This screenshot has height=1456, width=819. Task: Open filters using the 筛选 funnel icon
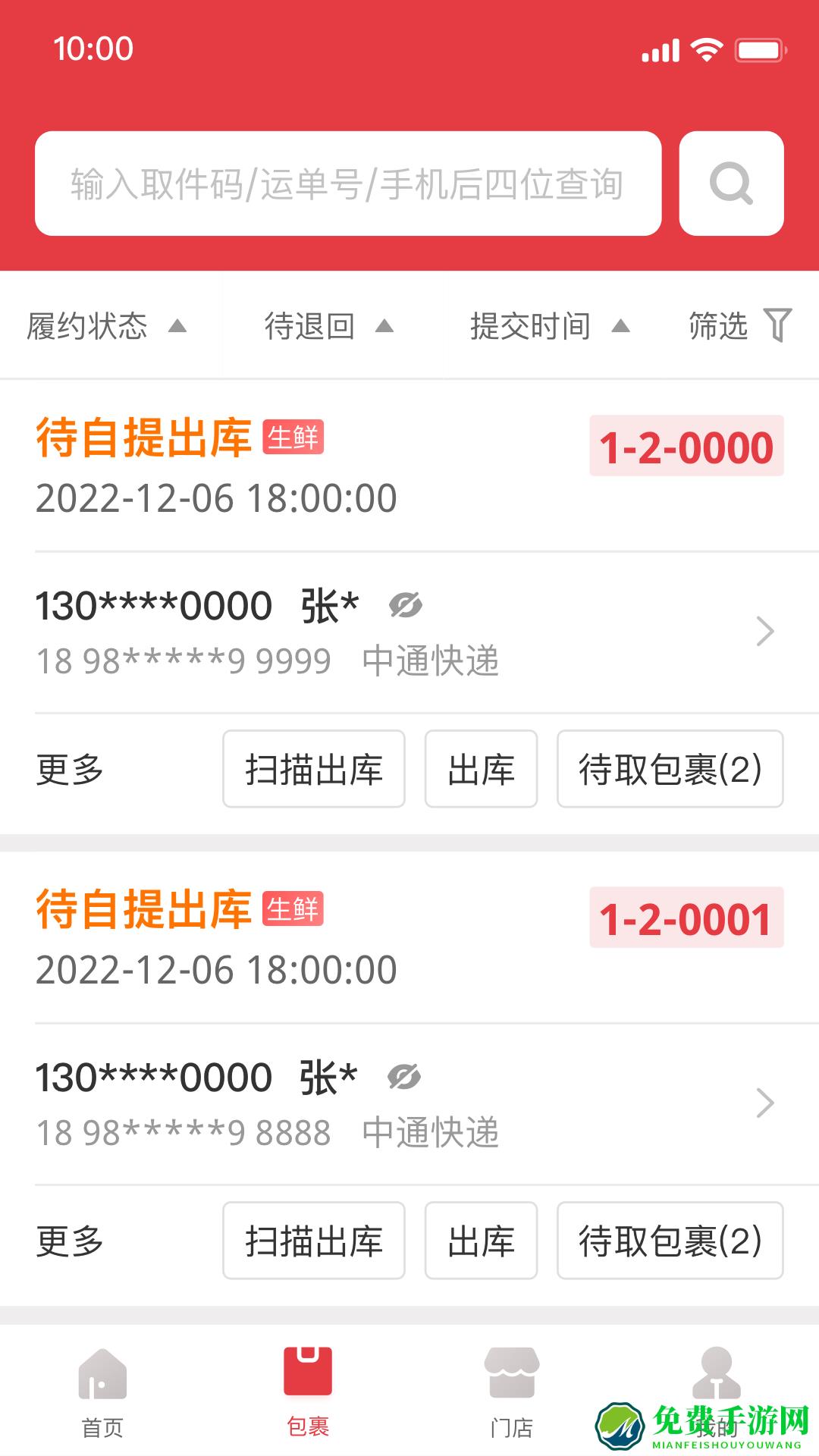[x=778, y=326]
